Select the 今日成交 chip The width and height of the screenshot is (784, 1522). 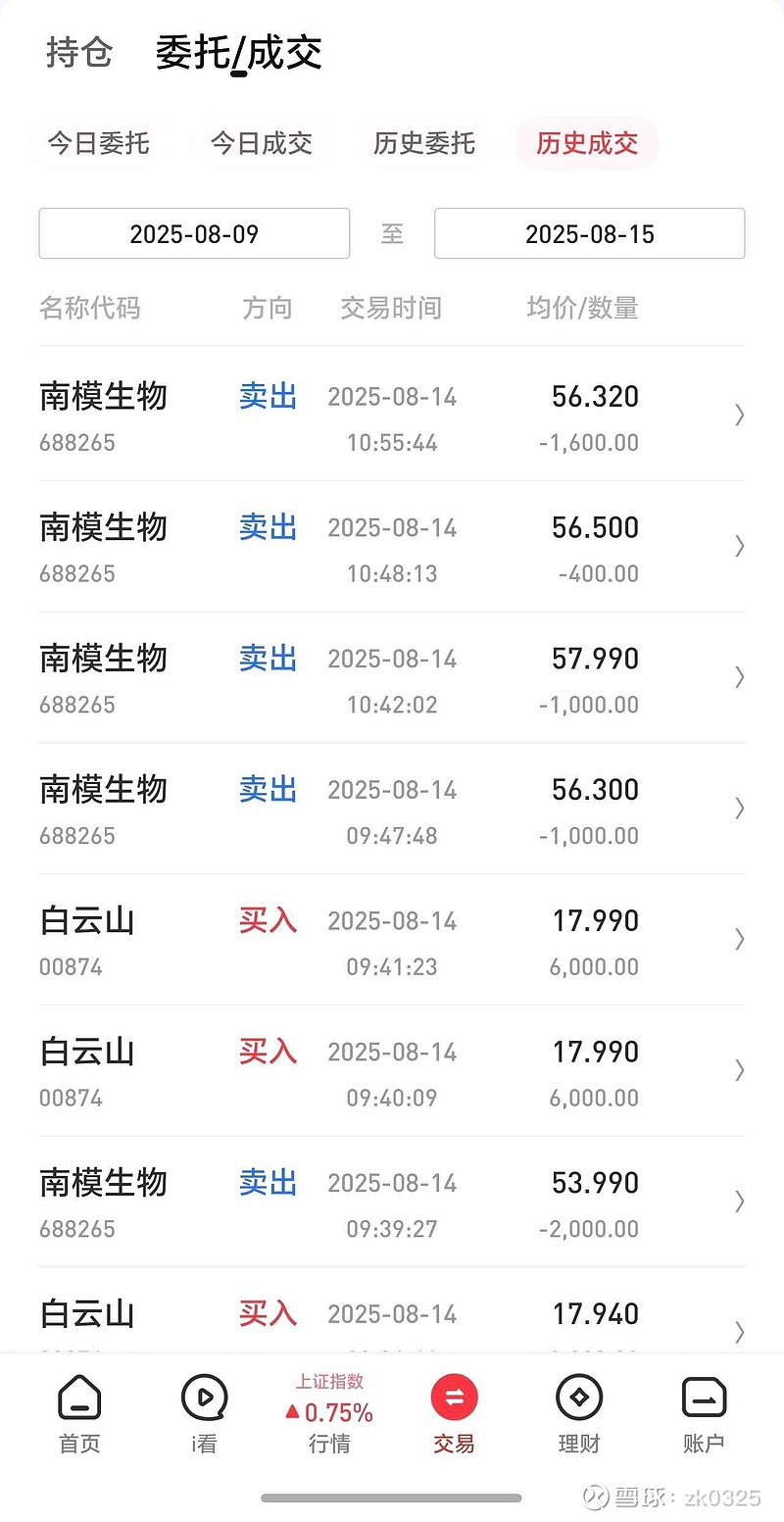tap(261, 143)
